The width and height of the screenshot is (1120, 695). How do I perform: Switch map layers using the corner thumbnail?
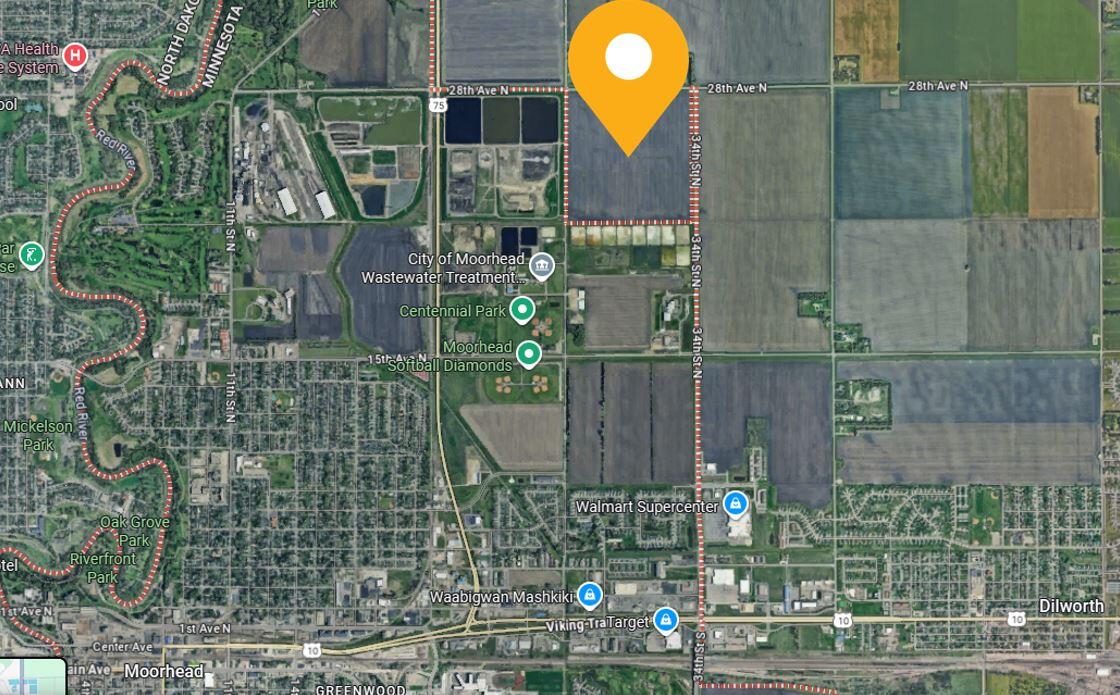[32, 677]
